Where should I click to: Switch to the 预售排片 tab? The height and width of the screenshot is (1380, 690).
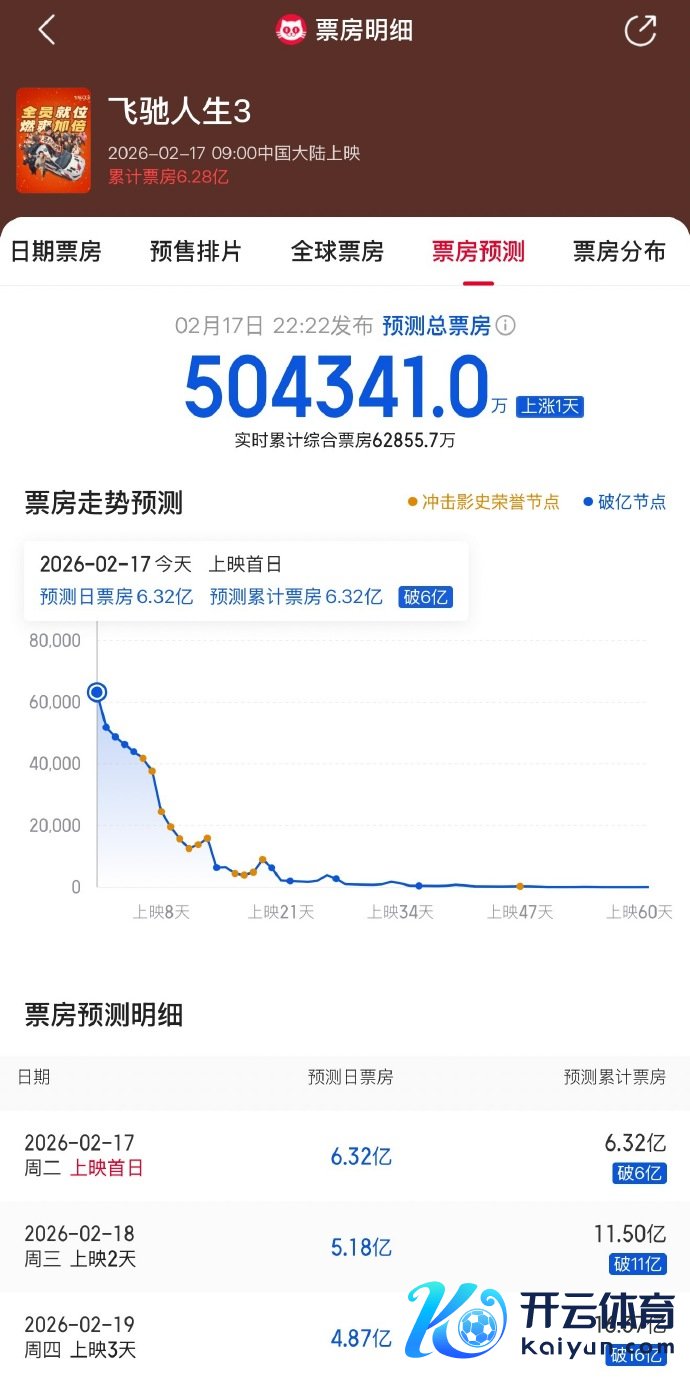196,251
